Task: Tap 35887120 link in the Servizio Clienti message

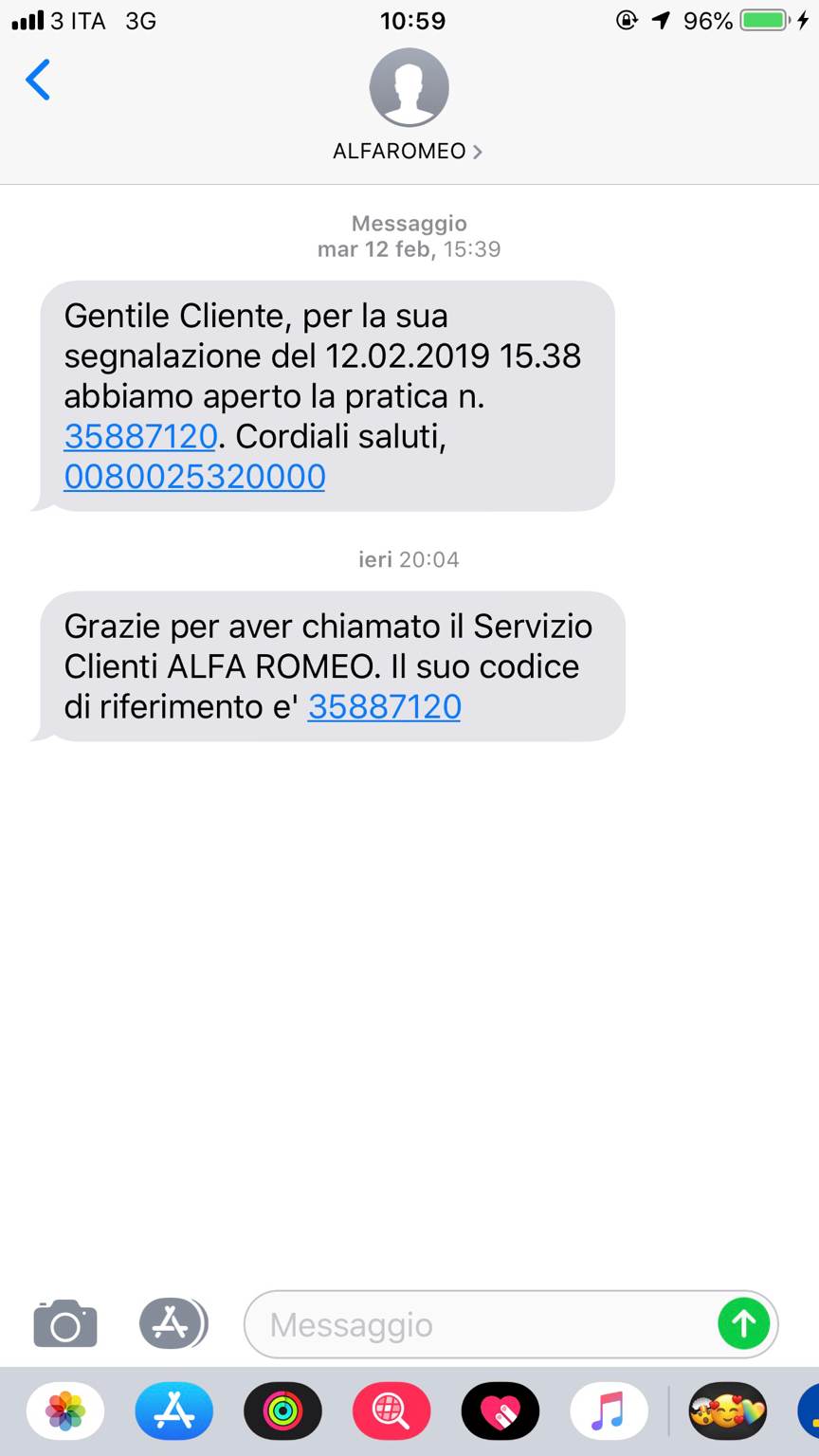Action: pos(384,706)
